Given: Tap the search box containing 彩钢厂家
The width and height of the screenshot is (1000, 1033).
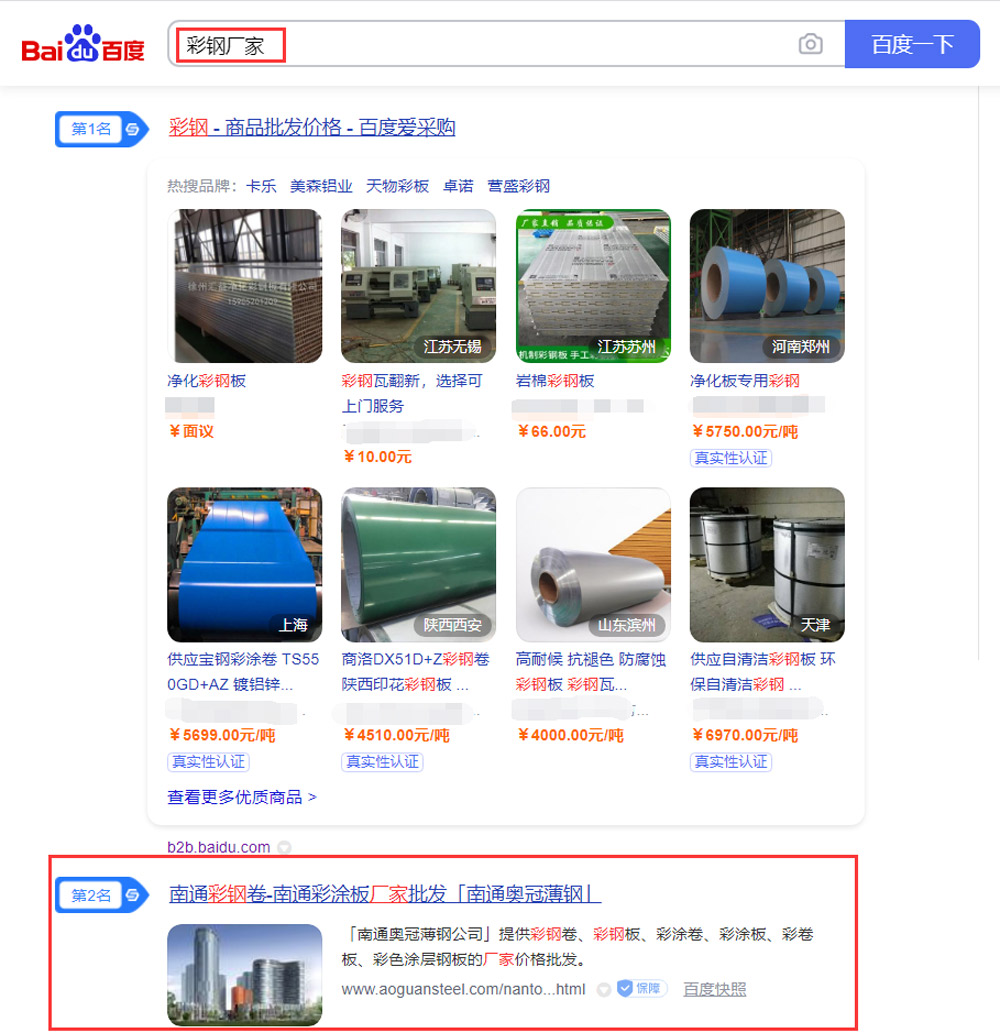Looking at the screenshot, I should [x=480, y=45].
